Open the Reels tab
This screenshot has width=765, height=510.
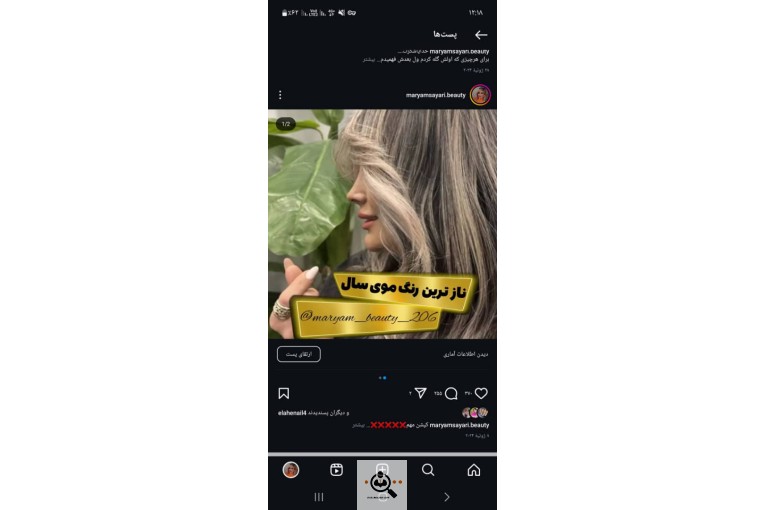tap(337, 470)
